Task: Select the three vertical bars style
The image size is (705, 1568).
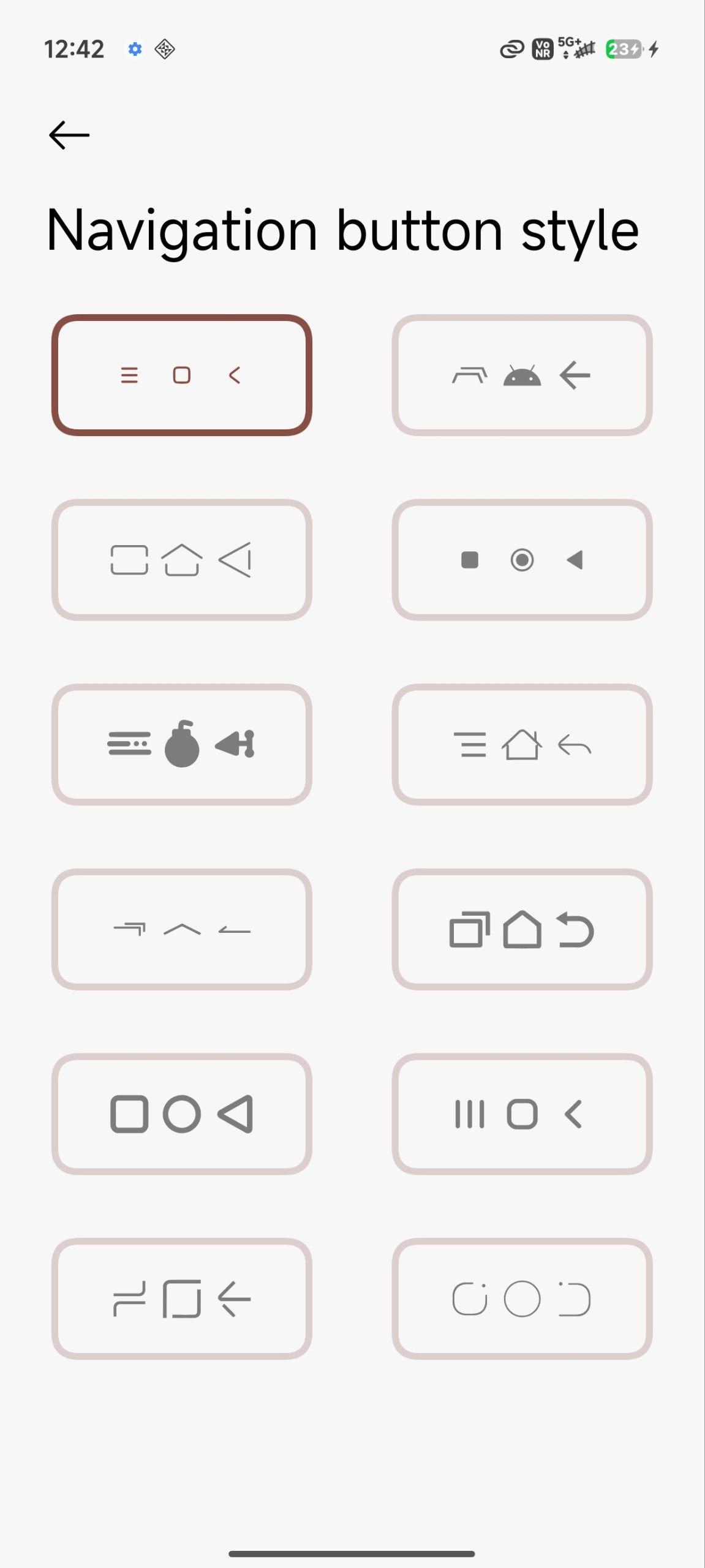Action: click(x=522, y=1114)
